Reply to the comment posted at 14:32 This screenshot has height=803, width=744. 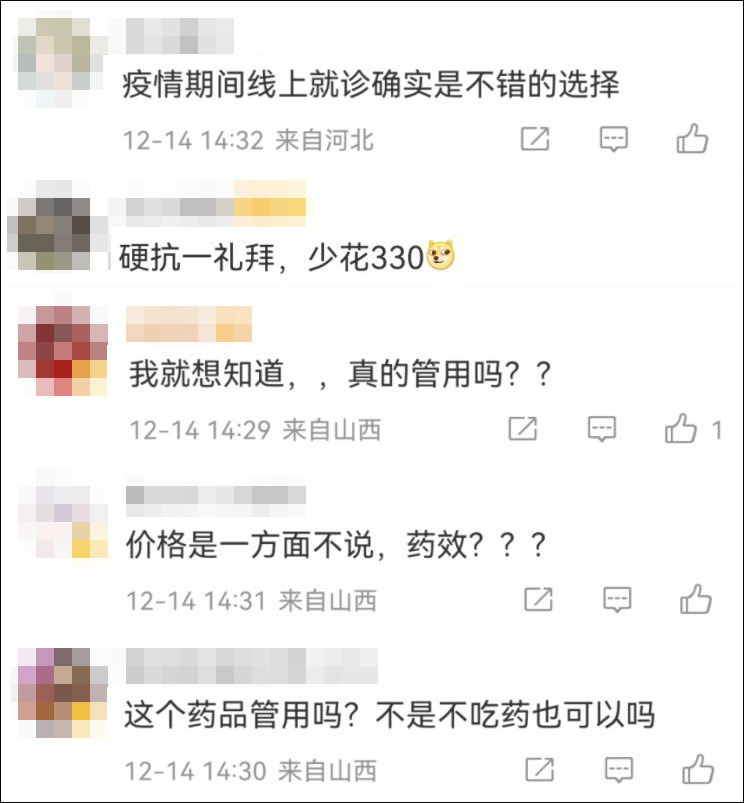pos(613,139)
